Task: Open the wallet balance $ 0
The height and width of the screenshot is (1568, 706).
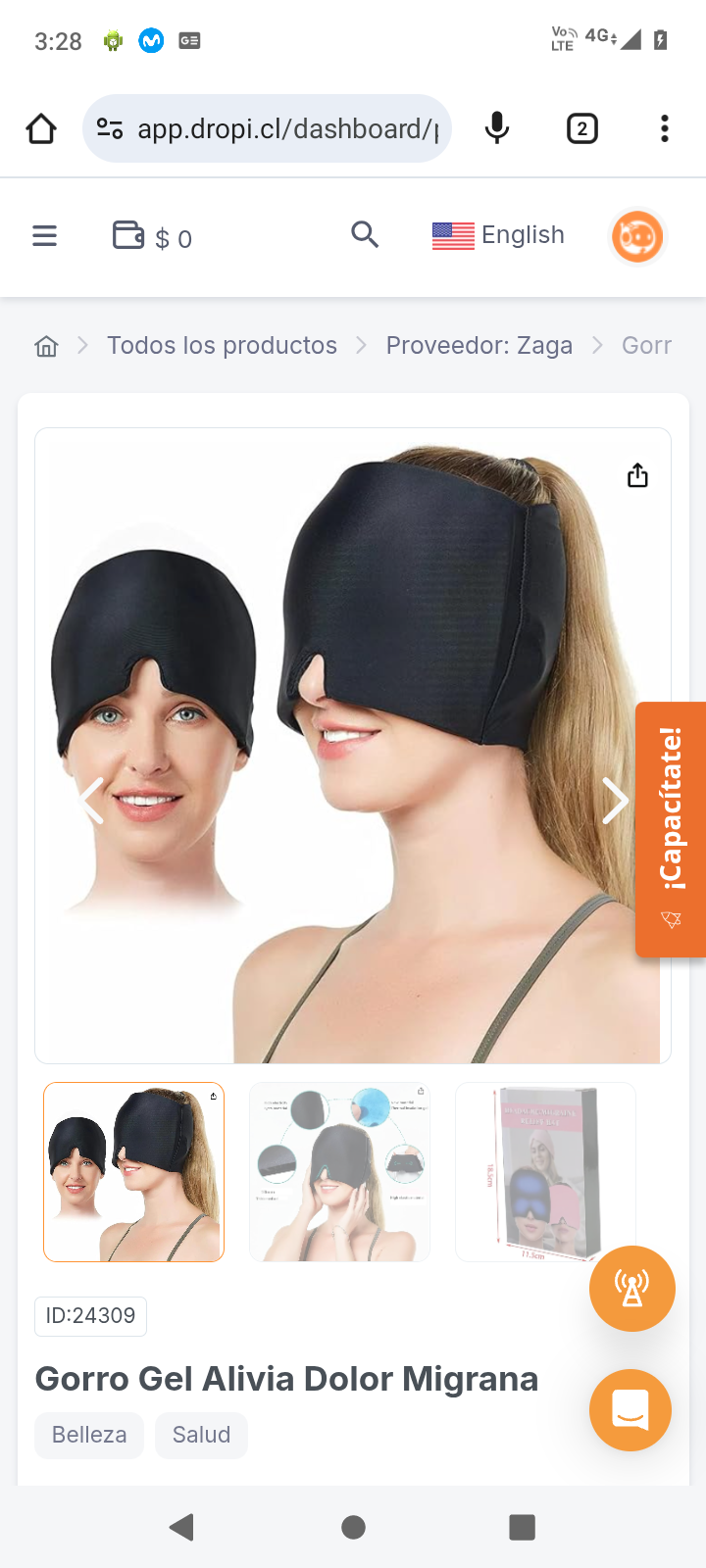Action: click(152, 237)
